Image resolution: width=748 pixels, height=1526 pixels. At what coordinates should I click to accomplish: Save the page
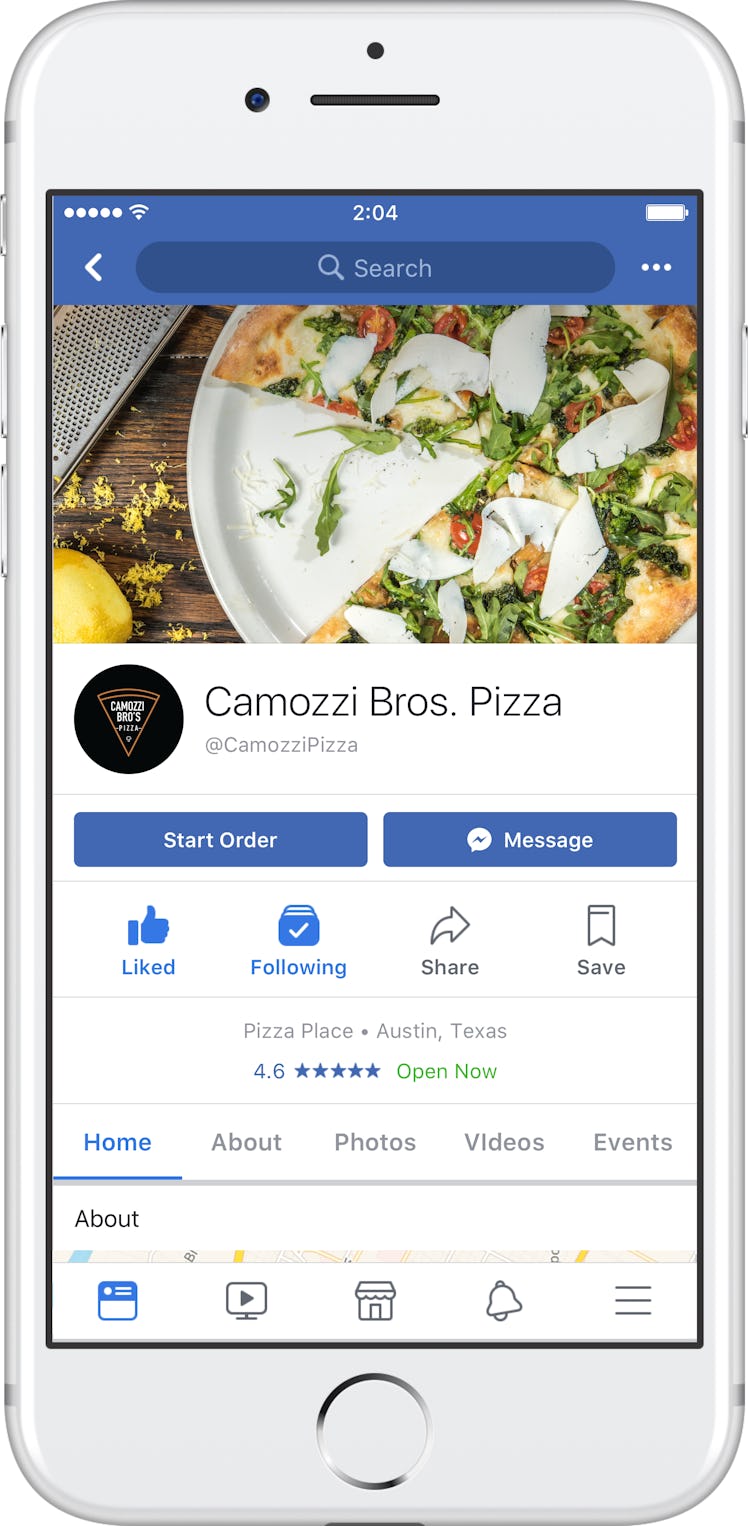coord(601,941)
